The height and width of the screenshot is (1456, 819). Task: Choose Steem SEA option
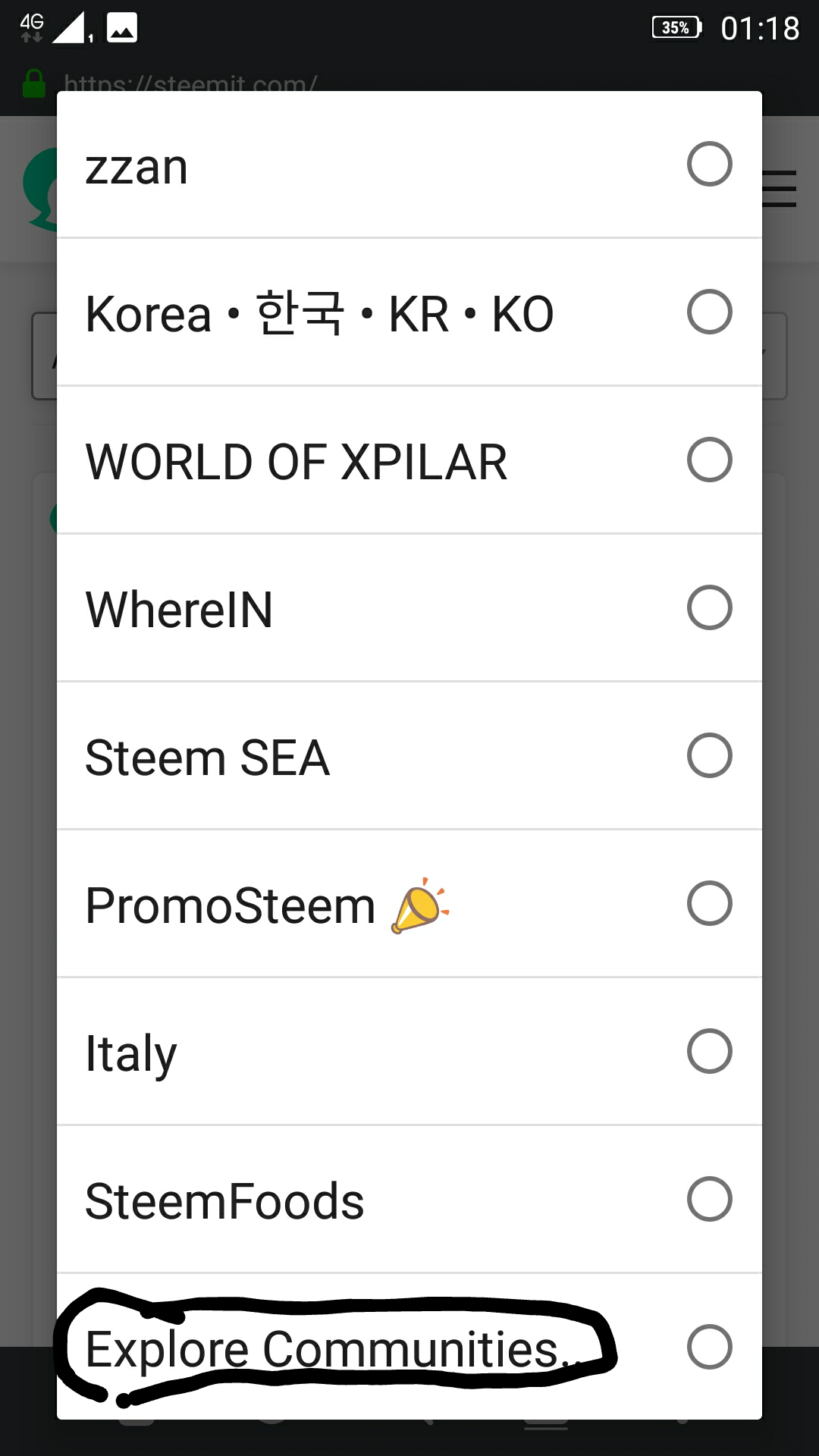click(409, 756)
